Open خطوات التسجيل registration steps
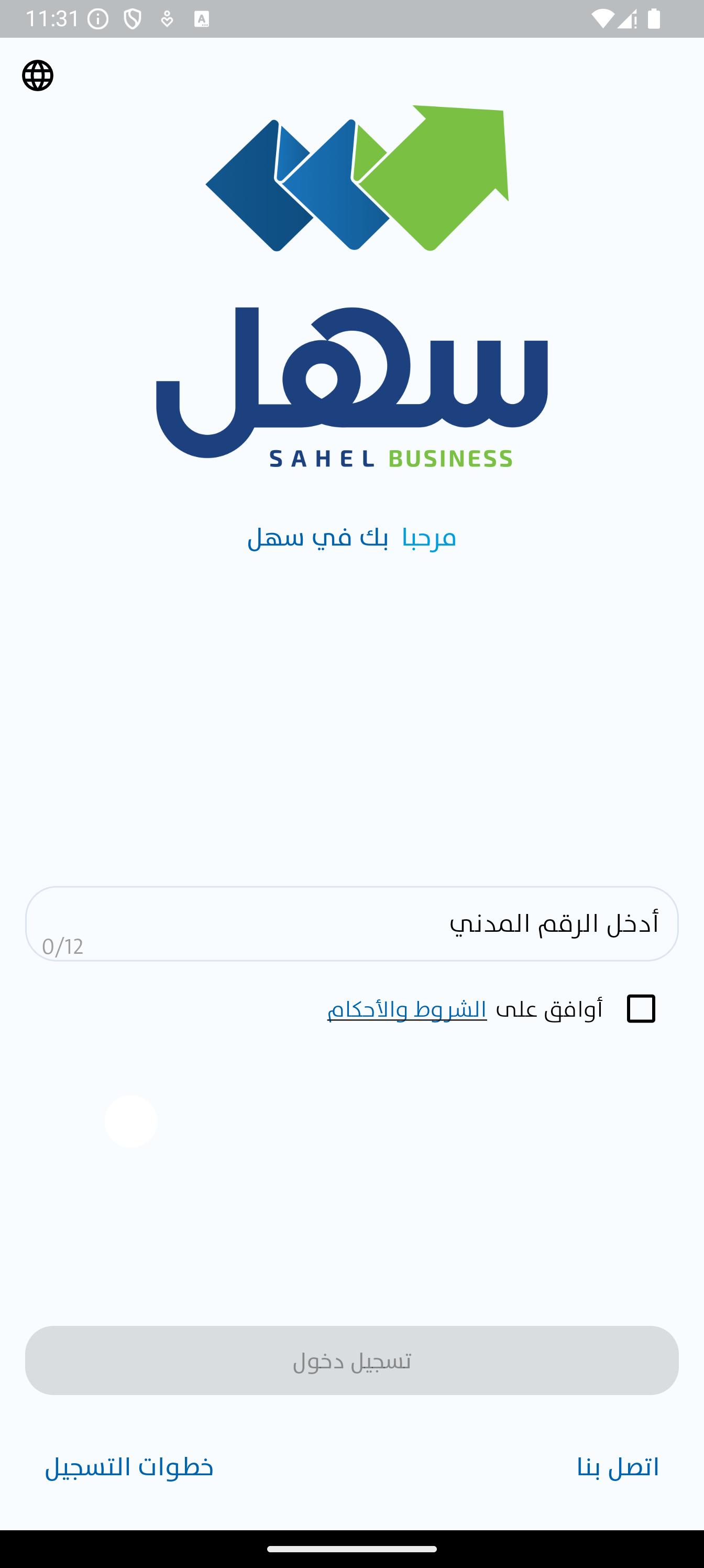The image size is (704, 1568). [x=129, y=1467]
